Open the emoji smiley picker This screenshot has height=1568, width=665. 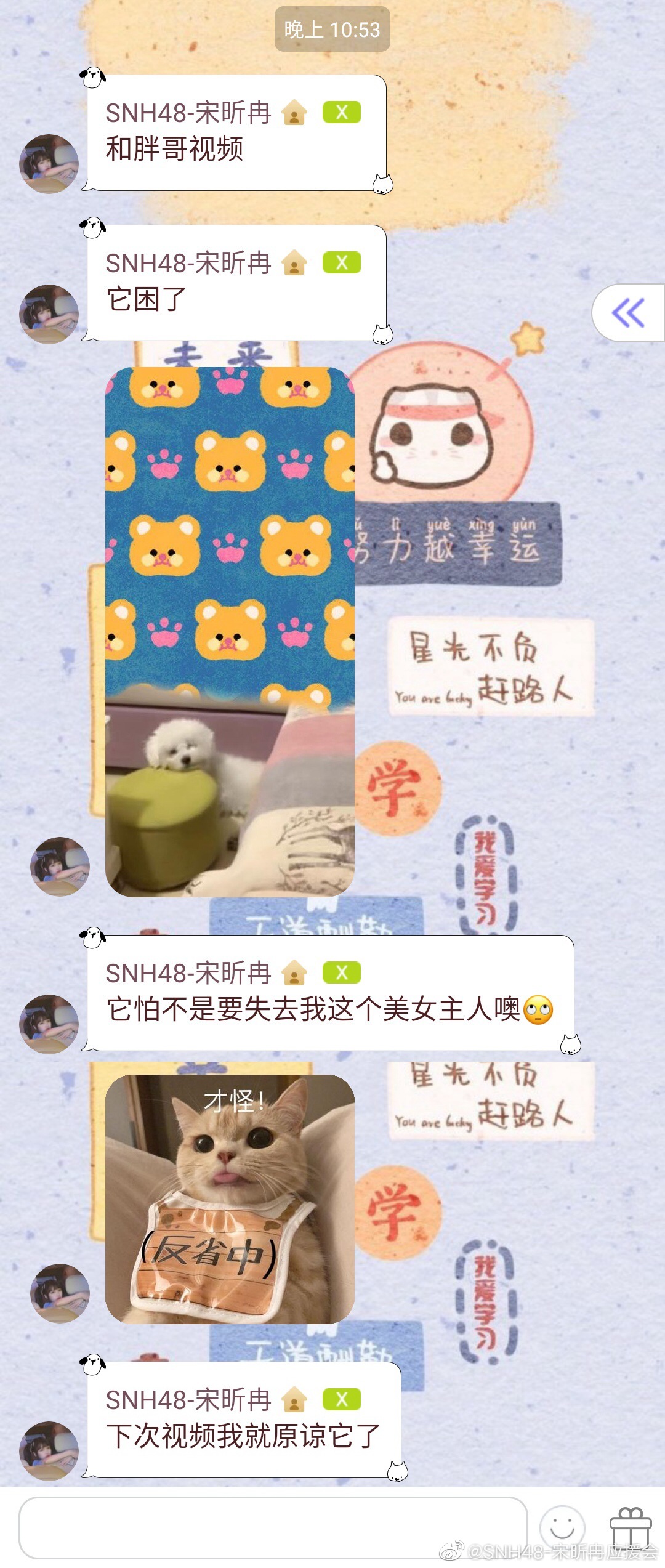tap(562, 1527)
